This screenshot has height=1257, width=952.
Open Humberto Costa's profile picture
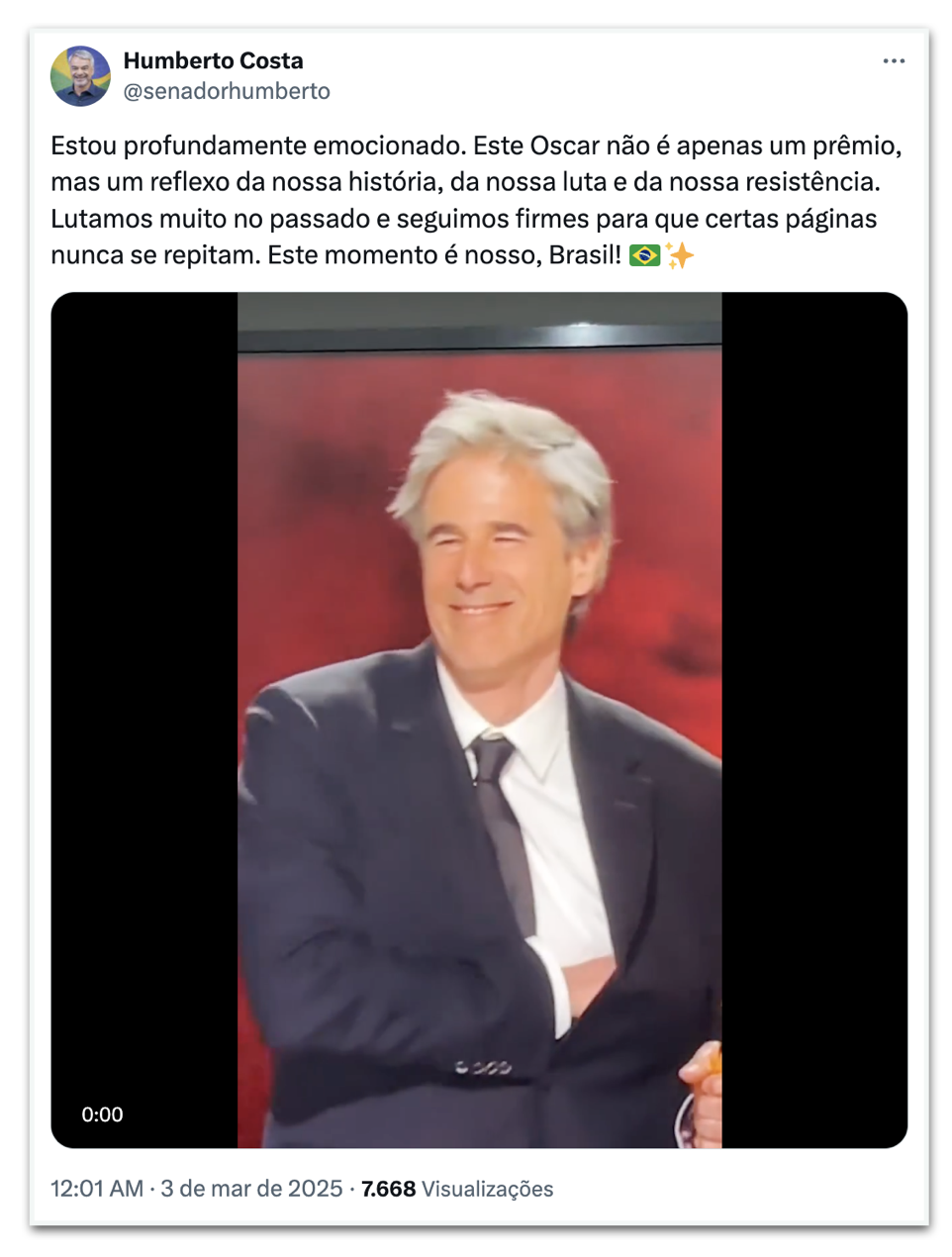pyautogui.click(x=80, y=76)
